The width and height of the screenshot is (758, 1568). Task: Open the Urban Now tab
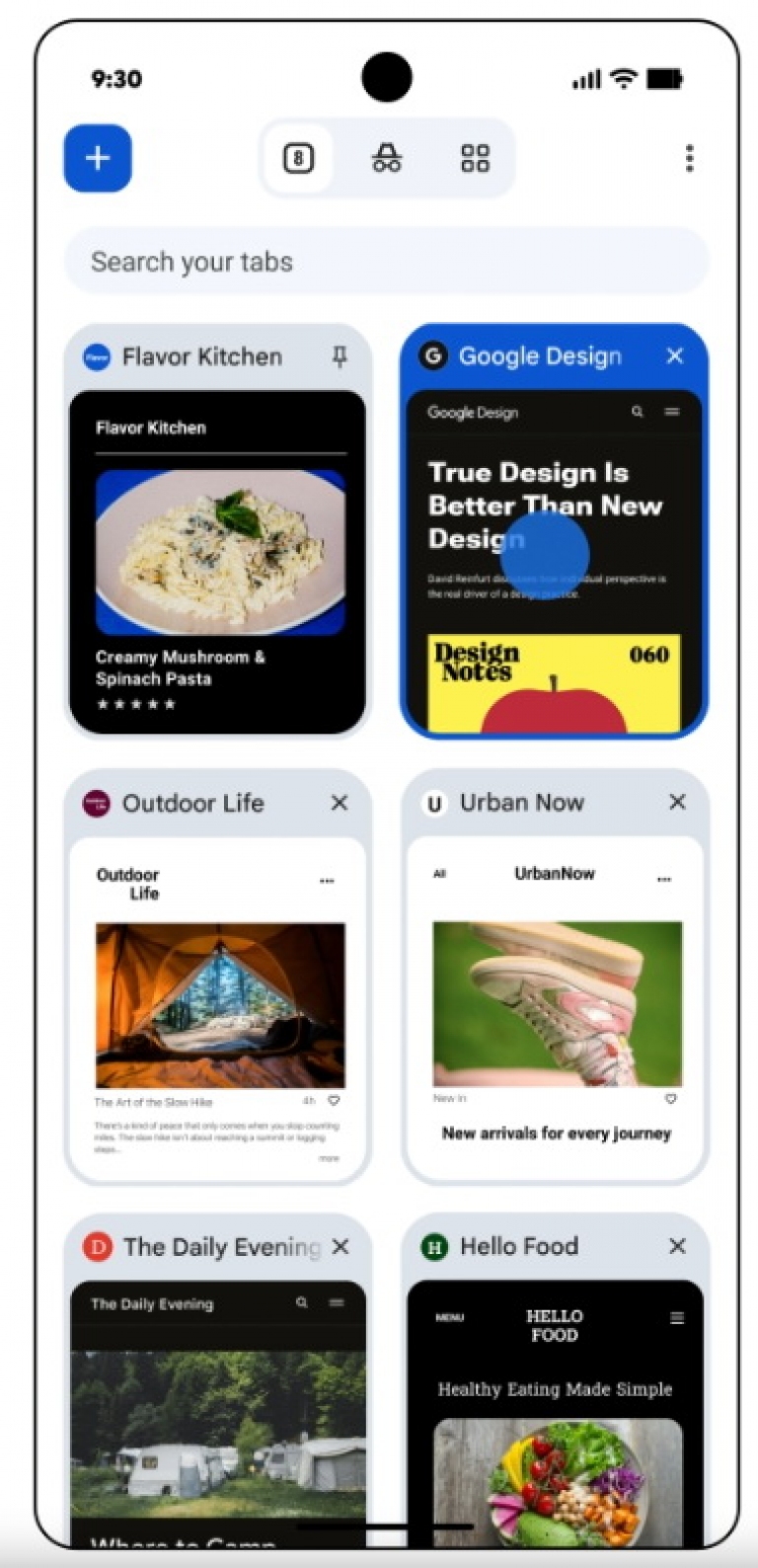556,1007
